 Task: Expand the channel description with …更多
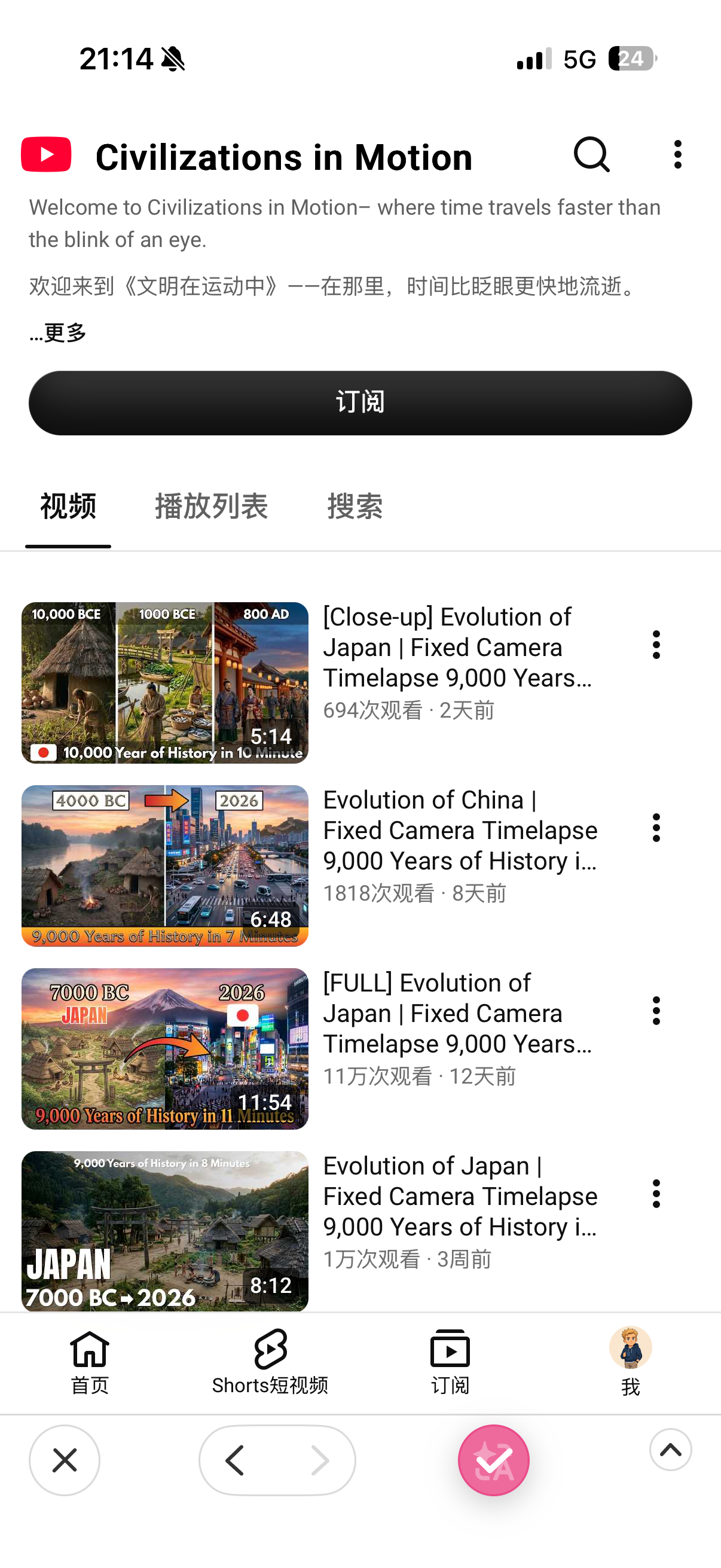(59, 332)
